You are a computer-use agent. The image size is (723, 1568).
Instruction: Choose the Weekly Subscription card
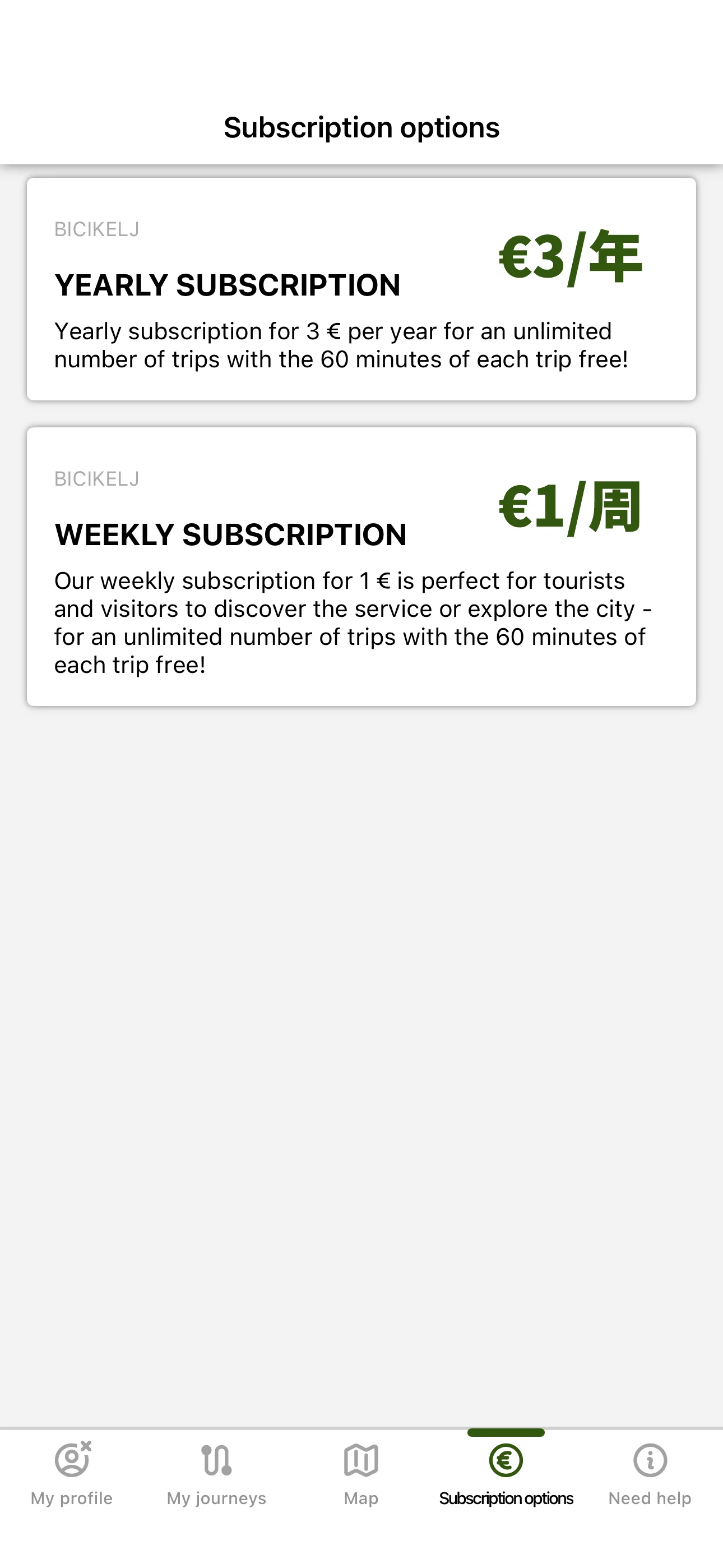361,567
